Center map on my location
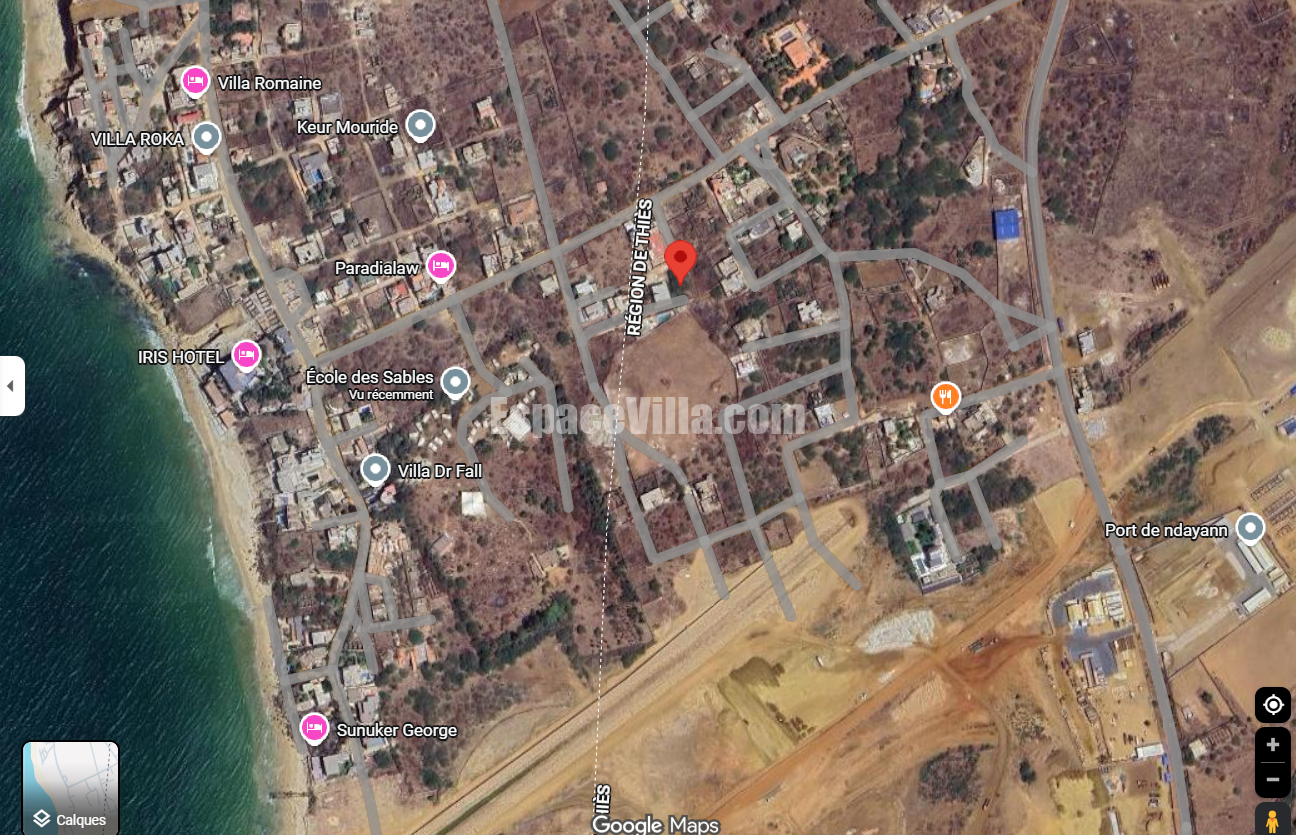This screenshot has width=1296, height=835. click(1273, 705)
